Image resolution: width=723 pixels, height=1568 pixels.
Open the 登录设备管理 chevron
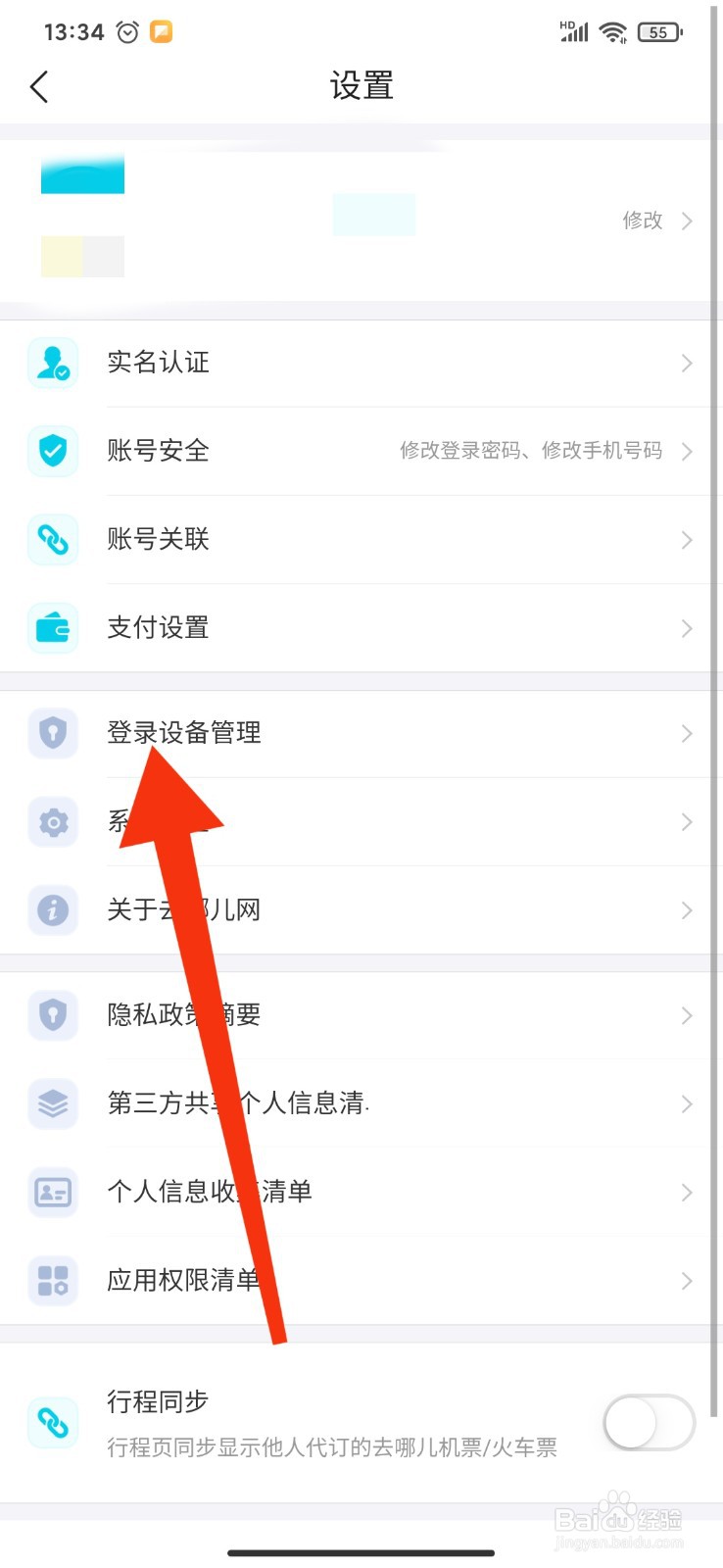(x=687, y=733)
